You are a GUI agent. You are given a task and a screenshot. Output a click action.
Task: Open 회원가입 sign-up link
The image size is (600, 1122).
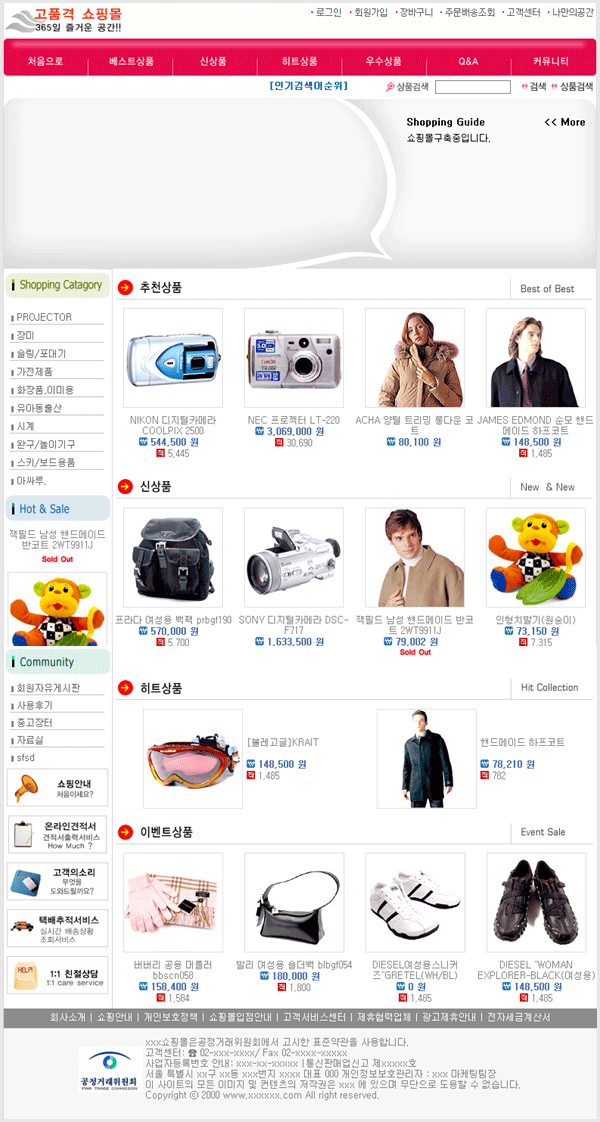(x=371, y=12)
